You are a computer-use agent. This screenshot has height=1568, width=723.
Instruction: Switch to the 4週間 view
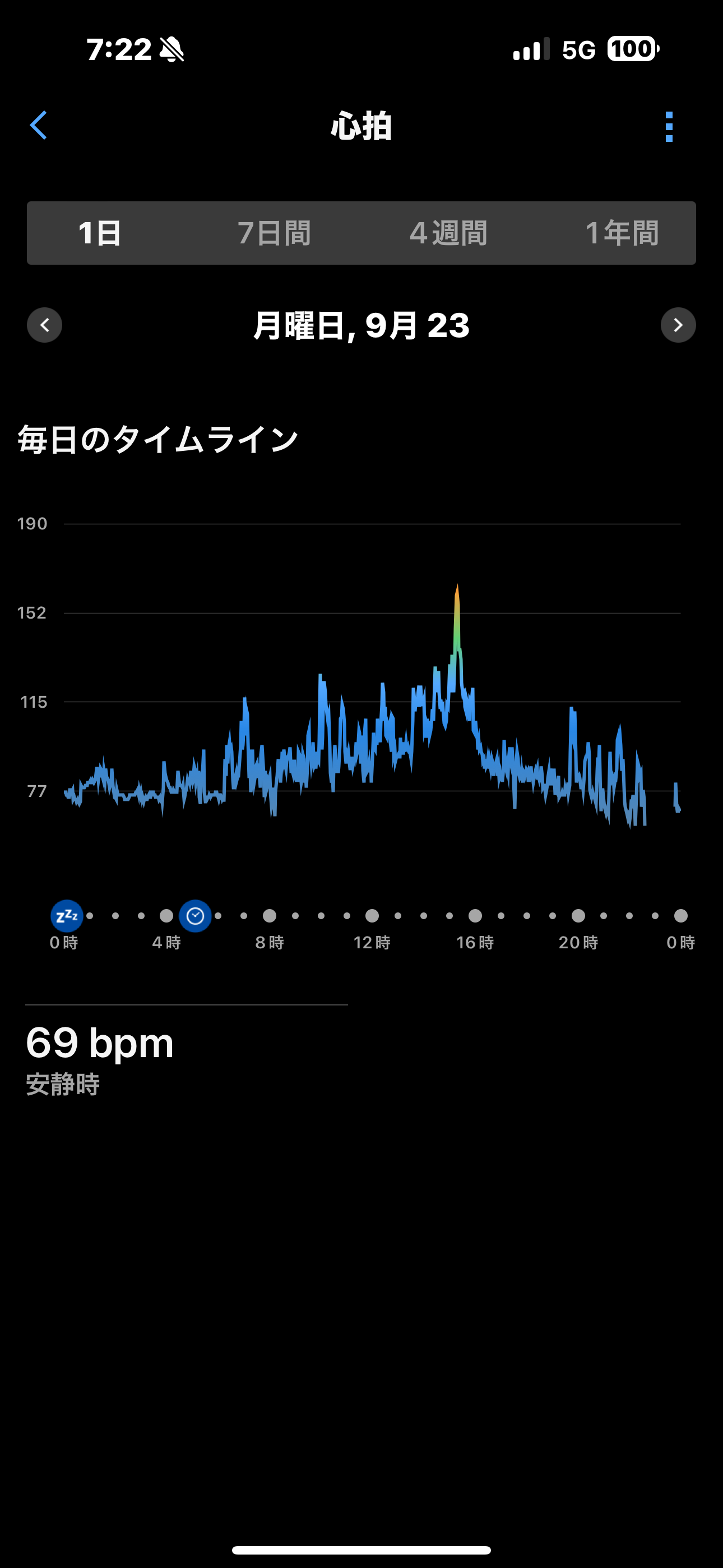pyautogui.click(x=448, y=233)
